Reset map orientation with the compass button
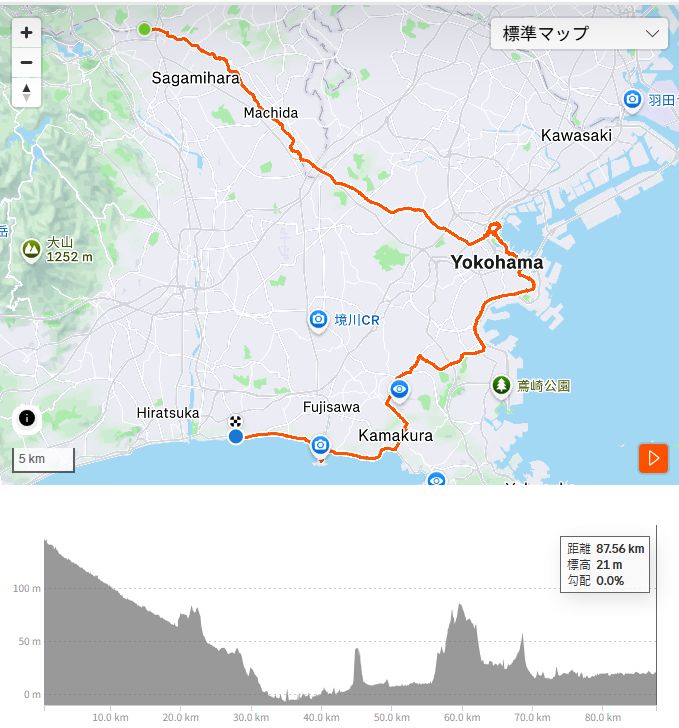Screen dimensions: 679x728 click(26, 93)
